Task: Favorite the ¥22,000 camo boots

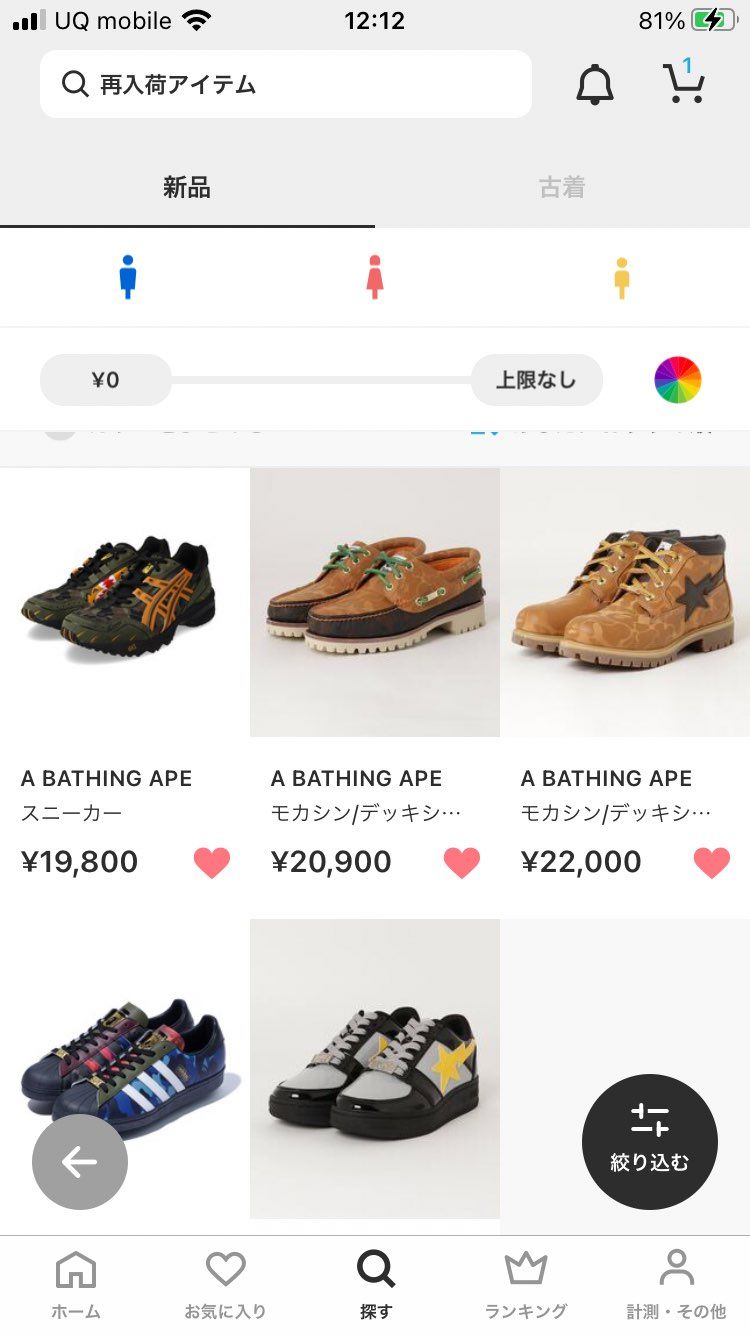Action: [x=711, y=861]
